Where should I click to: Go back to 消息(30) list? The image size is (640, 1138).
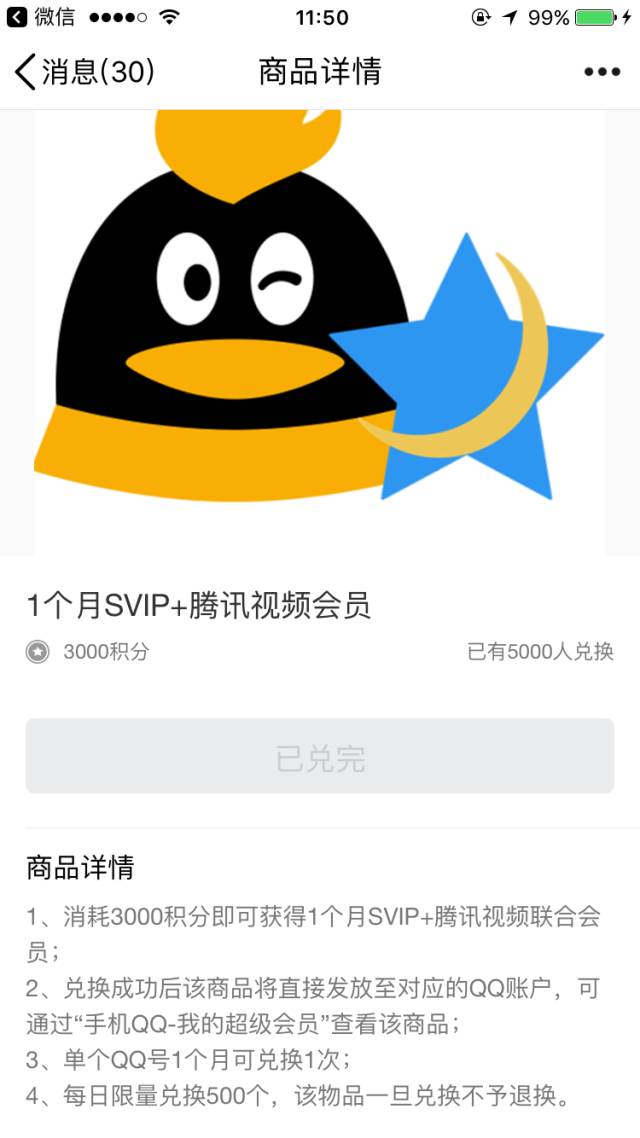85,72
